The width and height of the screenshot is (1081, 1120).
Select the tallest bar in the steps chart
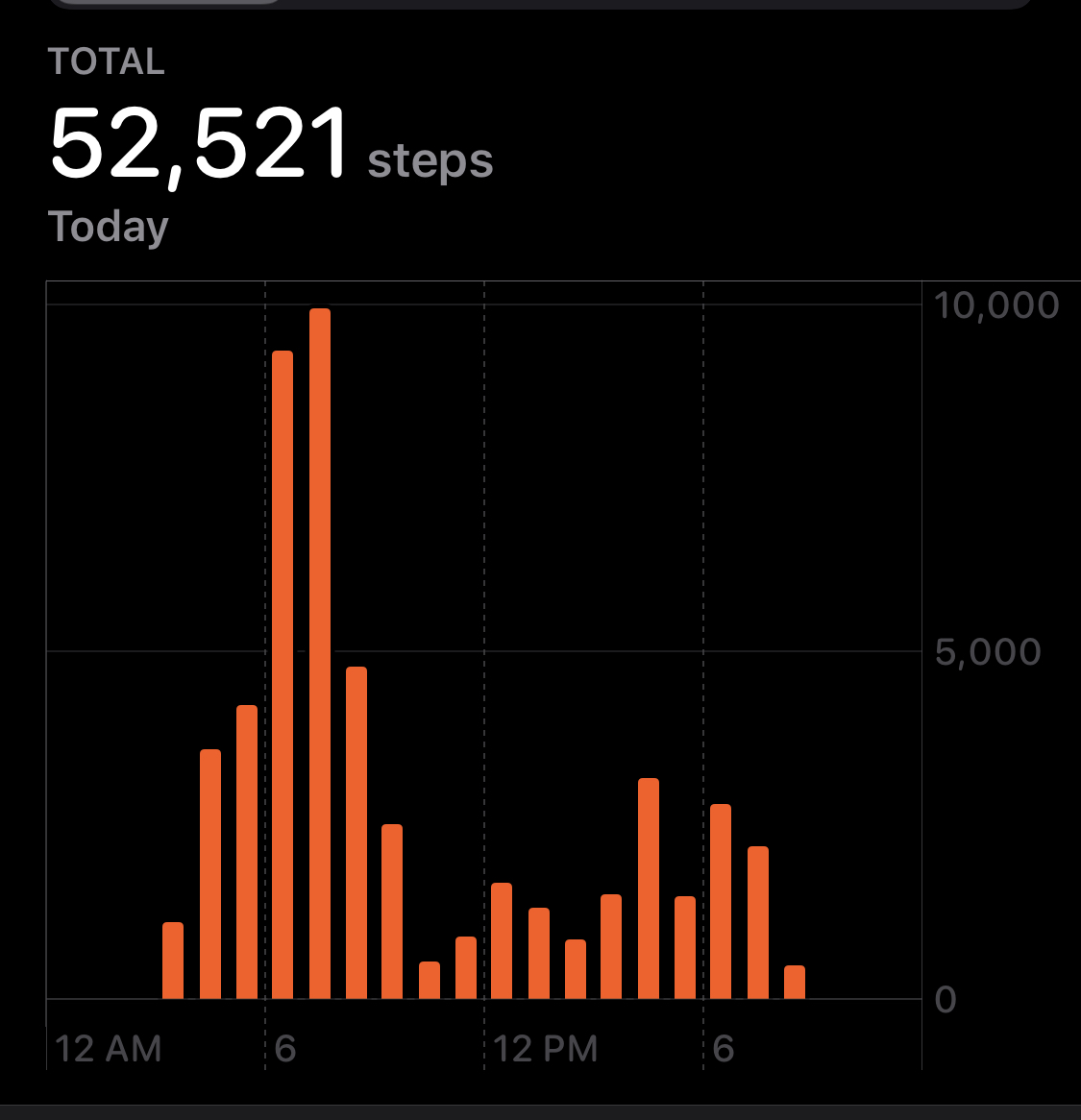coord(320,653)
